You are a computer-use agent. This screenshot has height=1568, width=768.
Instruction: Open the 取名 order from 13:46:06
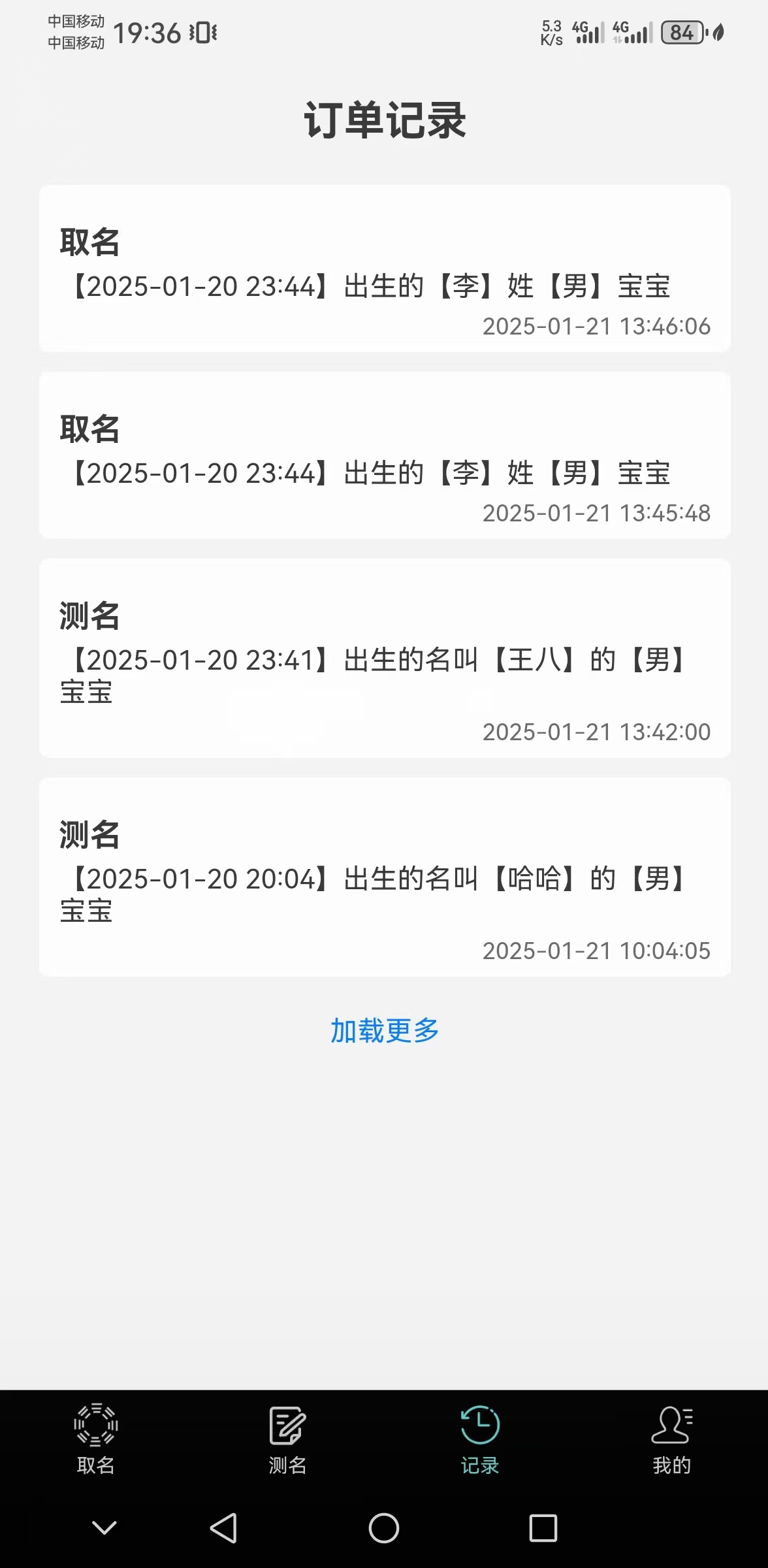pos(384,269)
